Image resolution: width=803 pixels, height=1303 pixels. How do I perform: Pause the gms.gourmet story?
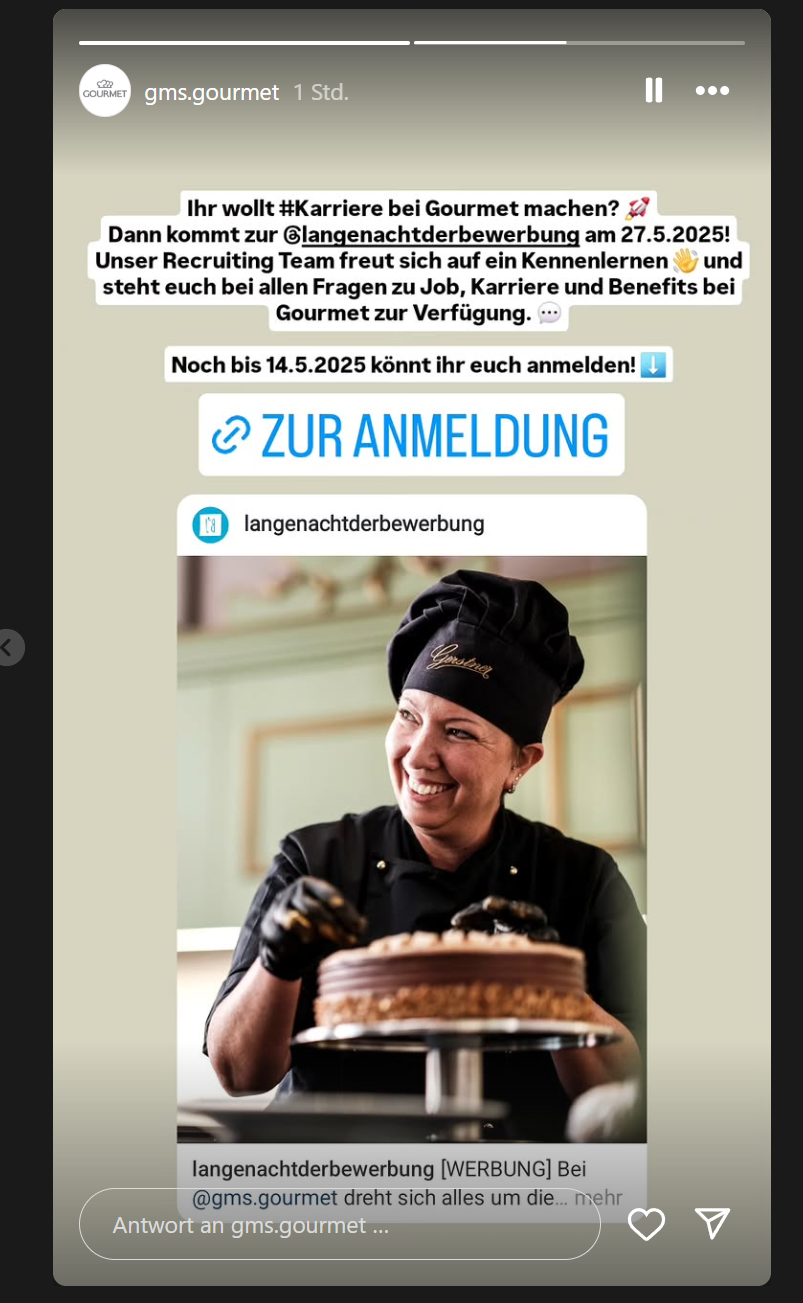coord(654,91)
